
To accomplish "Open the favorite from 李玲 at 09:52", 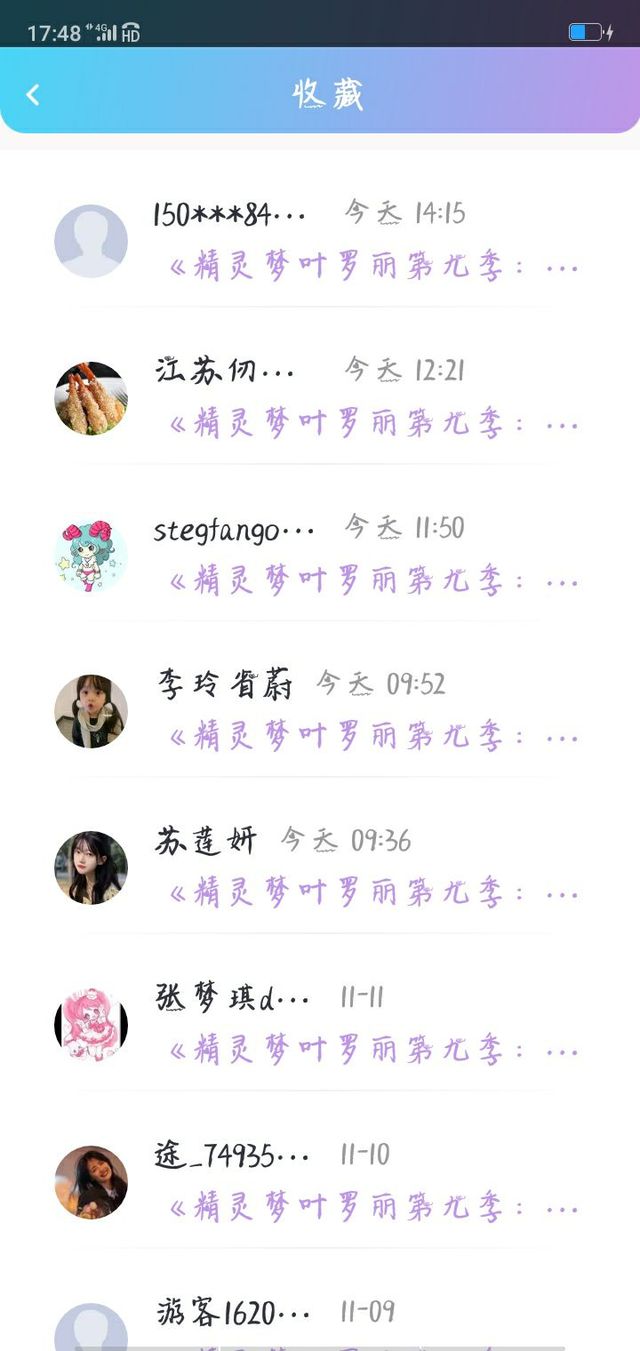I will [320, 712].
